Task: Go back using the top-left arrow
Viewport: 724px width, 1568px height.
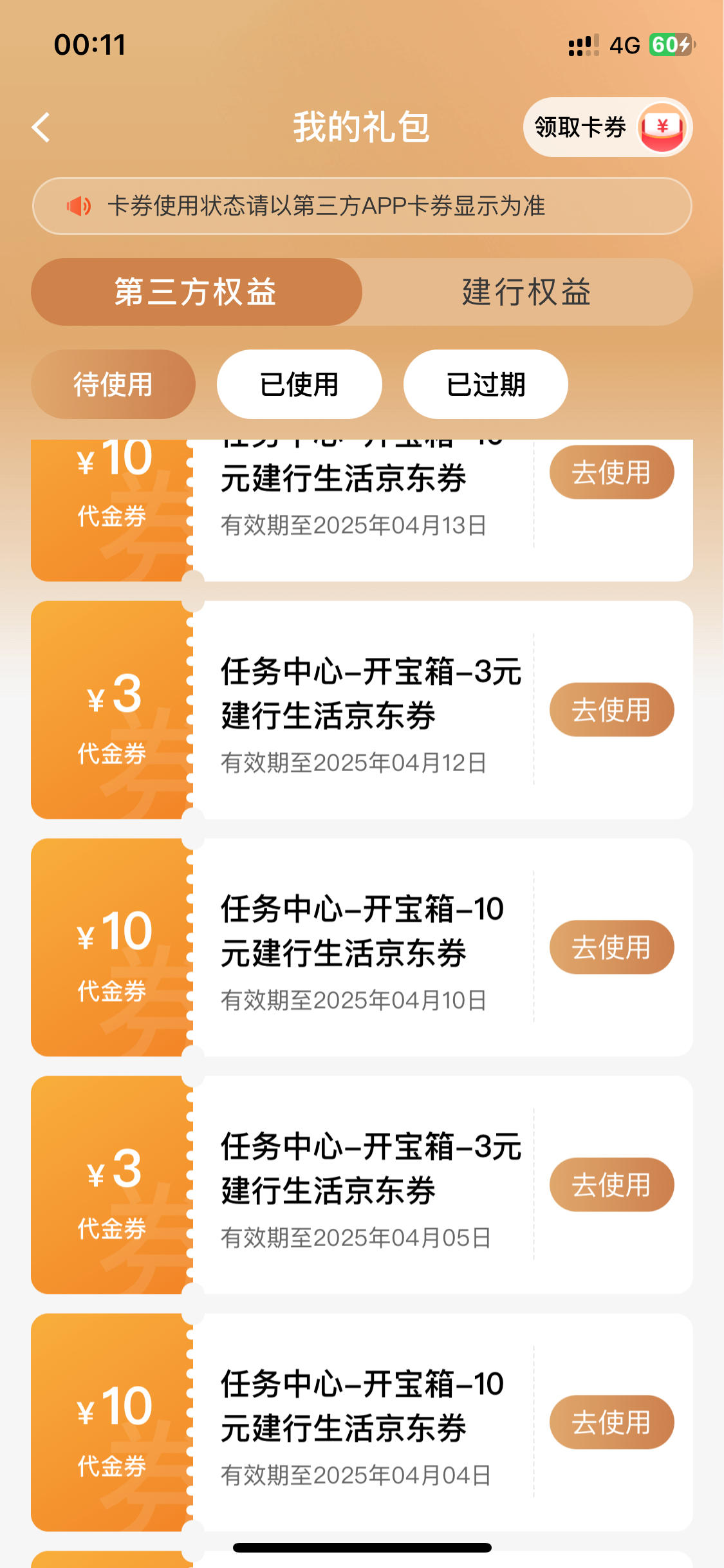Action: point(41,127)
